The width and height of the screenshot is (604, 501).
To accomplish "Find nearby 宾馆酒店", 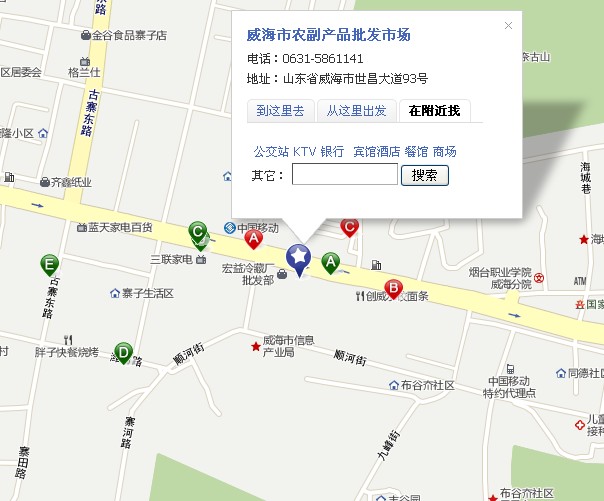I will (376, 152).
